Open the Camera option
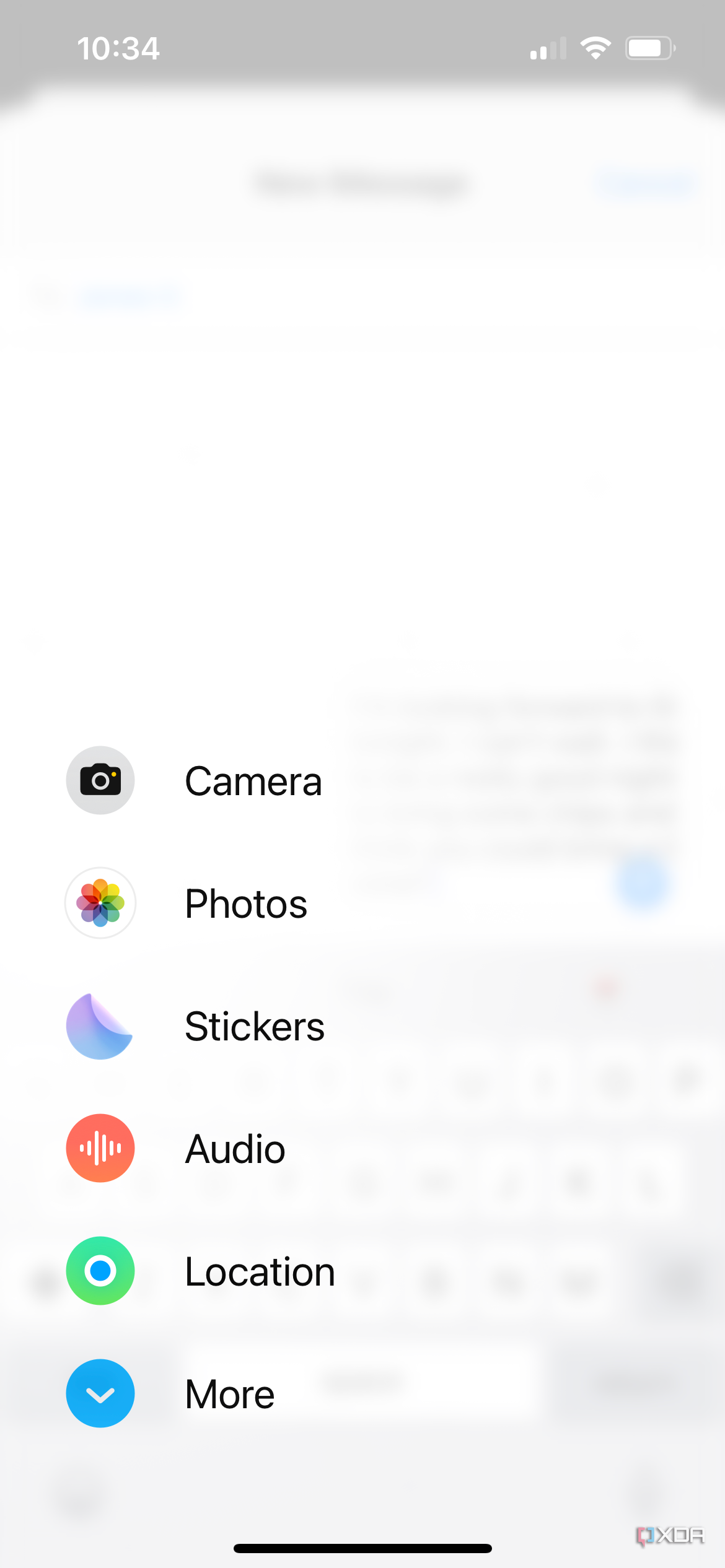The height and width of the screenshot is (1568, 725). (x=100, y=780)
